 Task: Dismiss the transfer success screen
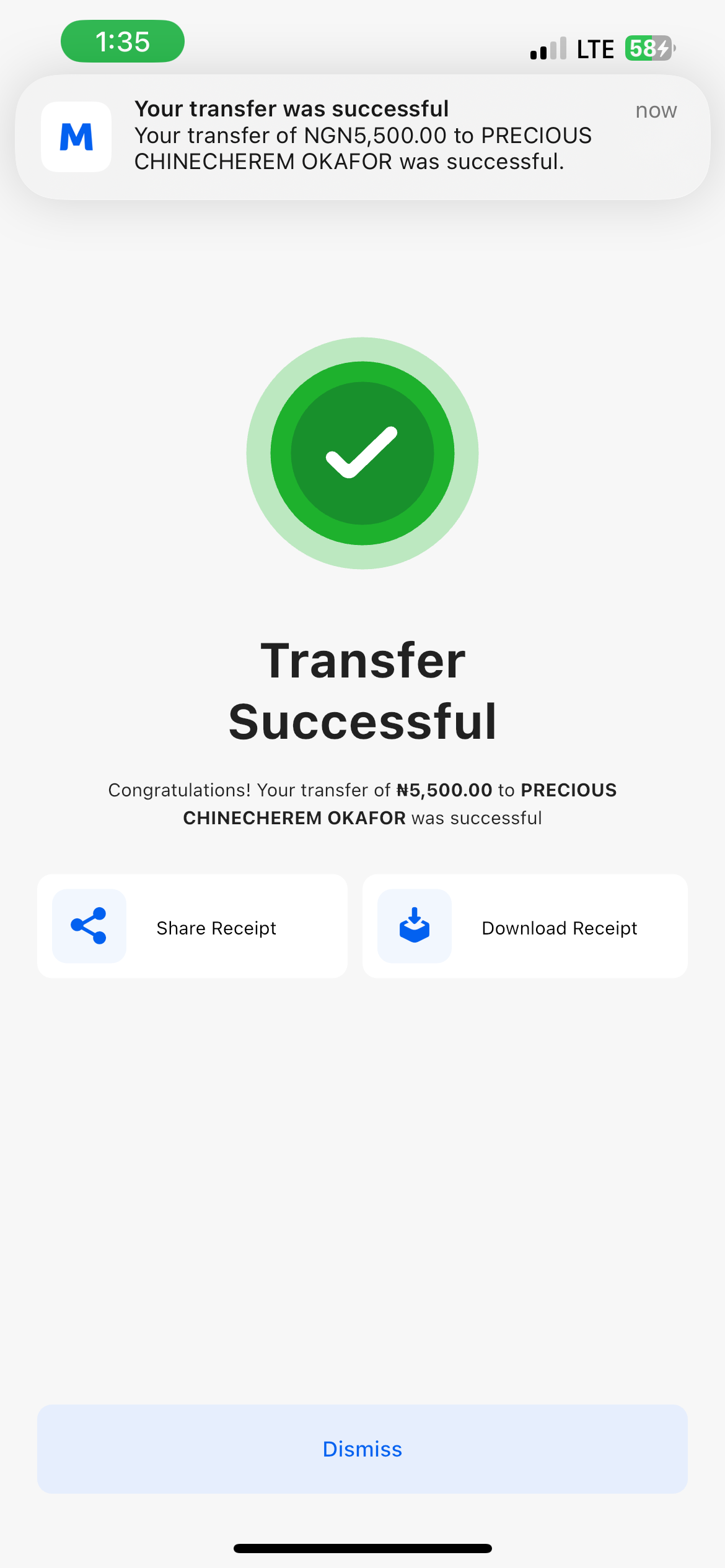pos(362,1448)
